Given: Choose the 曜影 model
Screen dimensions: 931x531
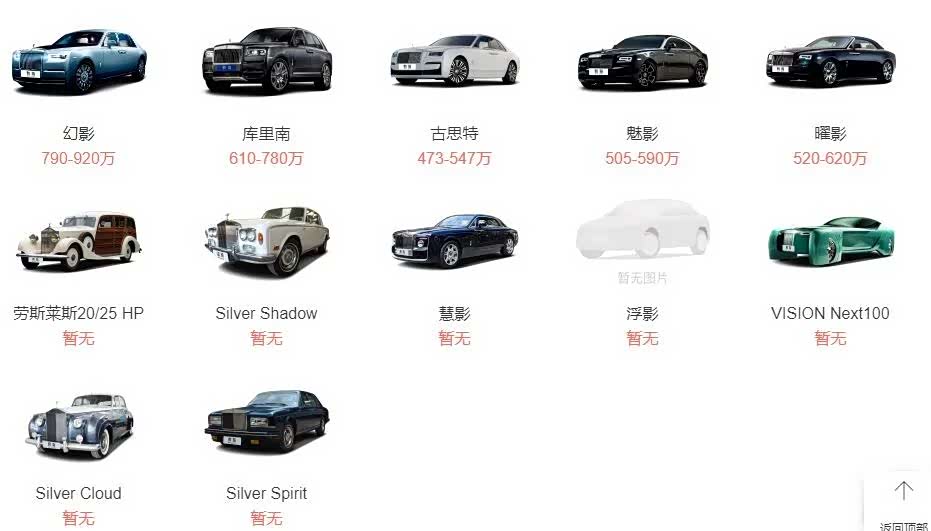Looking at the screenshot, I should pos(830,62).
